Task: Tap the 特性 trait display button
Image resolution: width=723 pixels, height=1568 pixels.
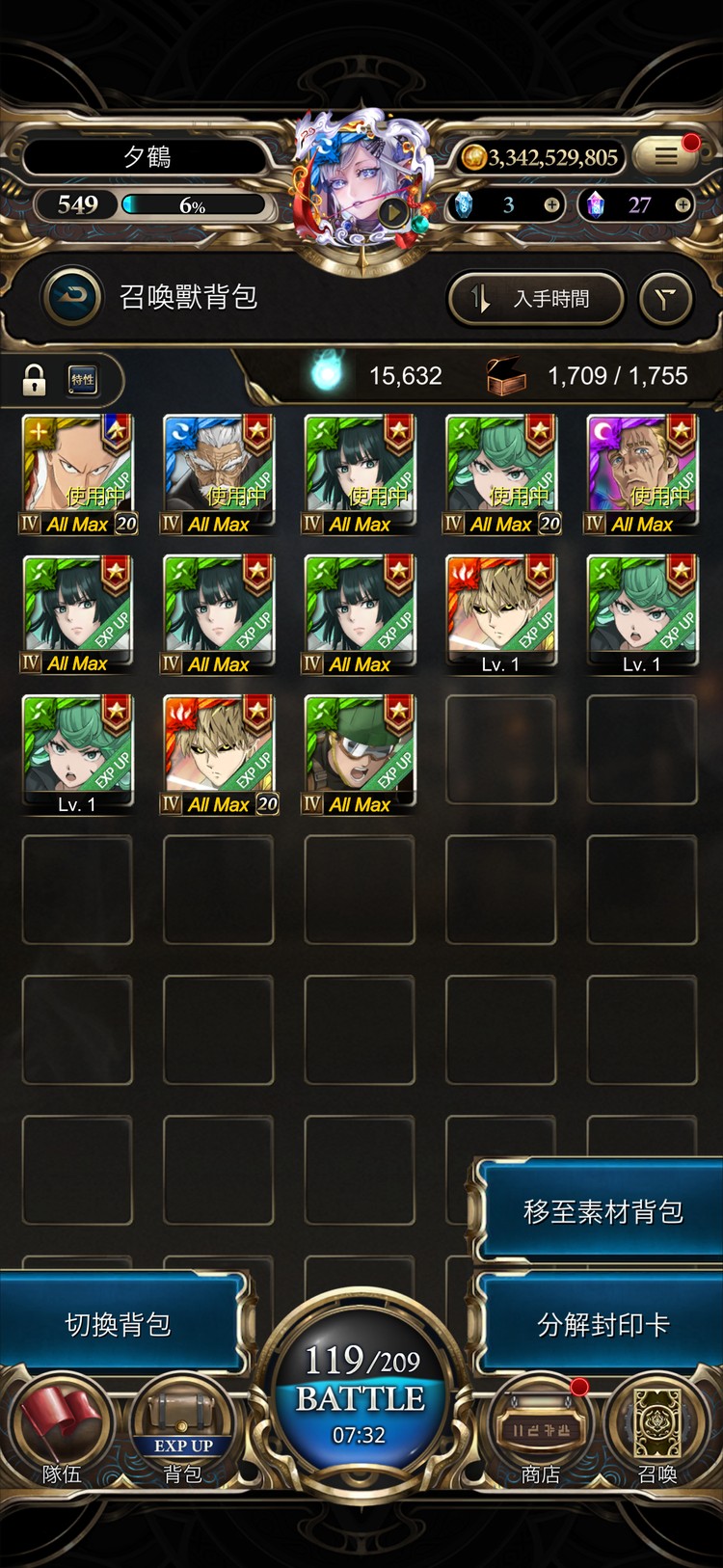Action: point(84,380)
